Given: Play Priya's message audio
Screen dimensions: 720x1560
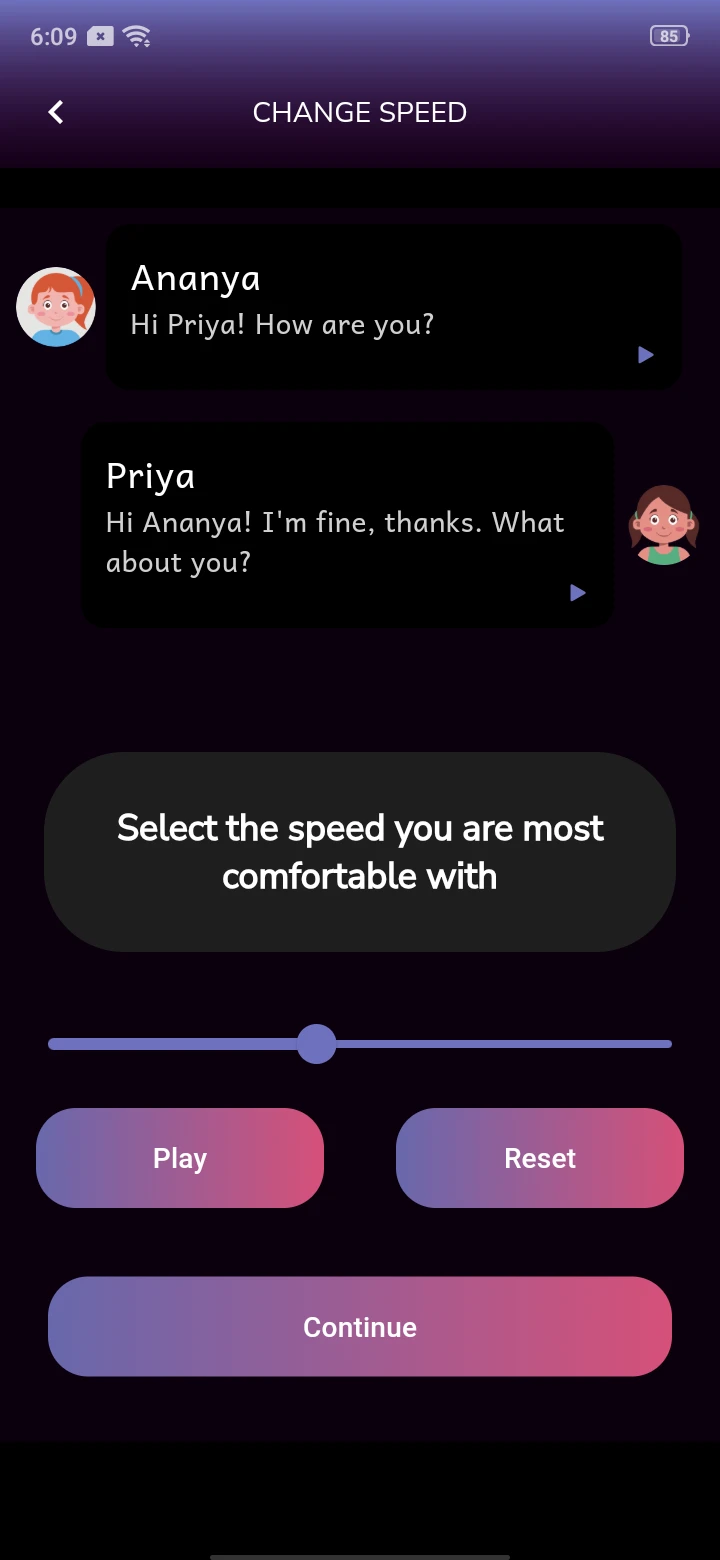Looking at the screenshot, I should (x=577, y=593).
